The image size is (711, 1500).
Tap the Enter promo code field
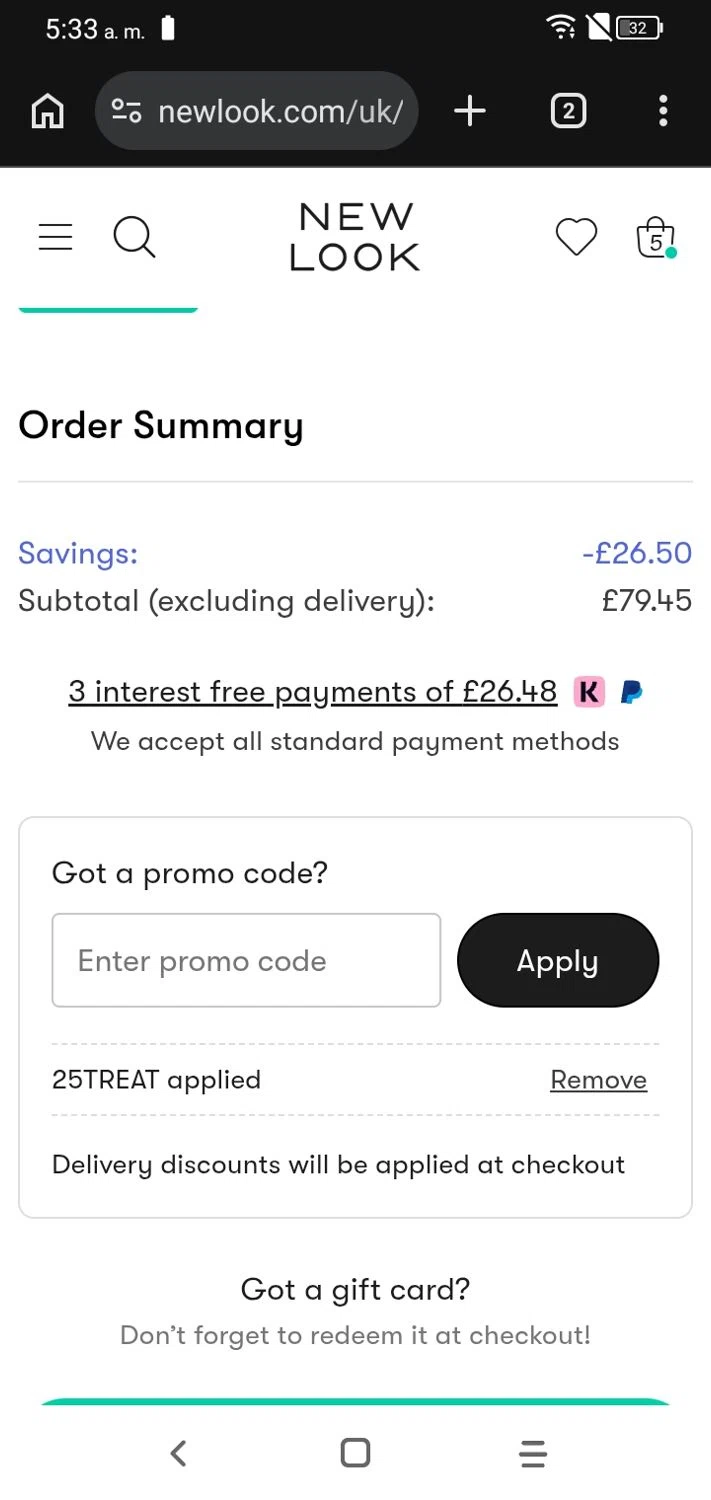coord(246,960)
